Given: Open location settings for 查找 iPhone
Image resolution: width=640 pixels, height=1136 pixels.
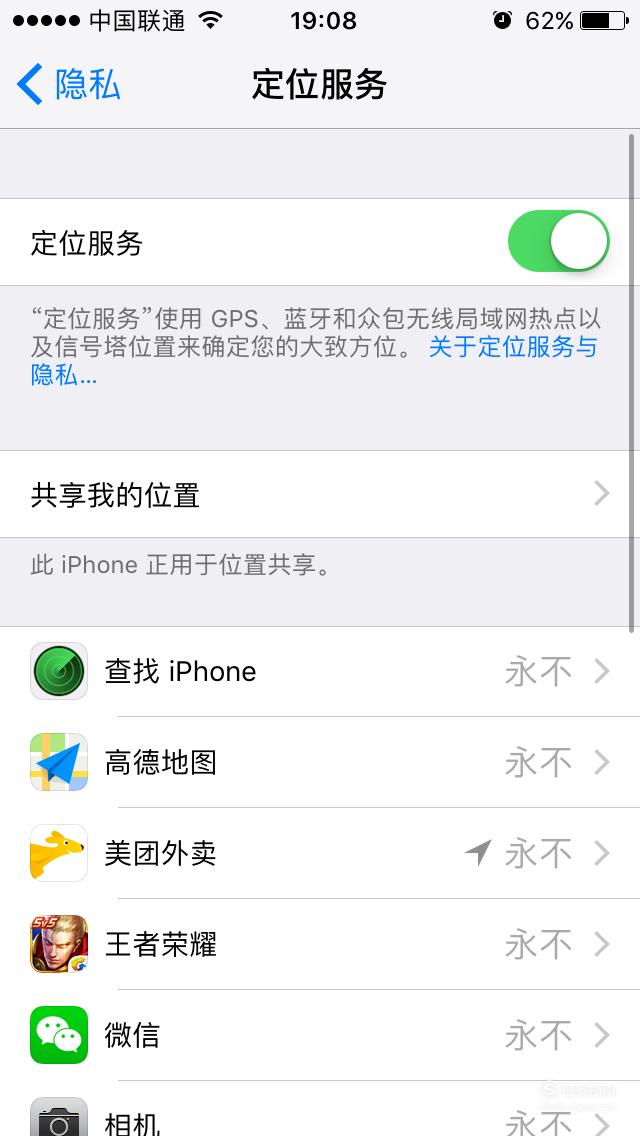Looking at the screenshot, I should coord(320,672).
